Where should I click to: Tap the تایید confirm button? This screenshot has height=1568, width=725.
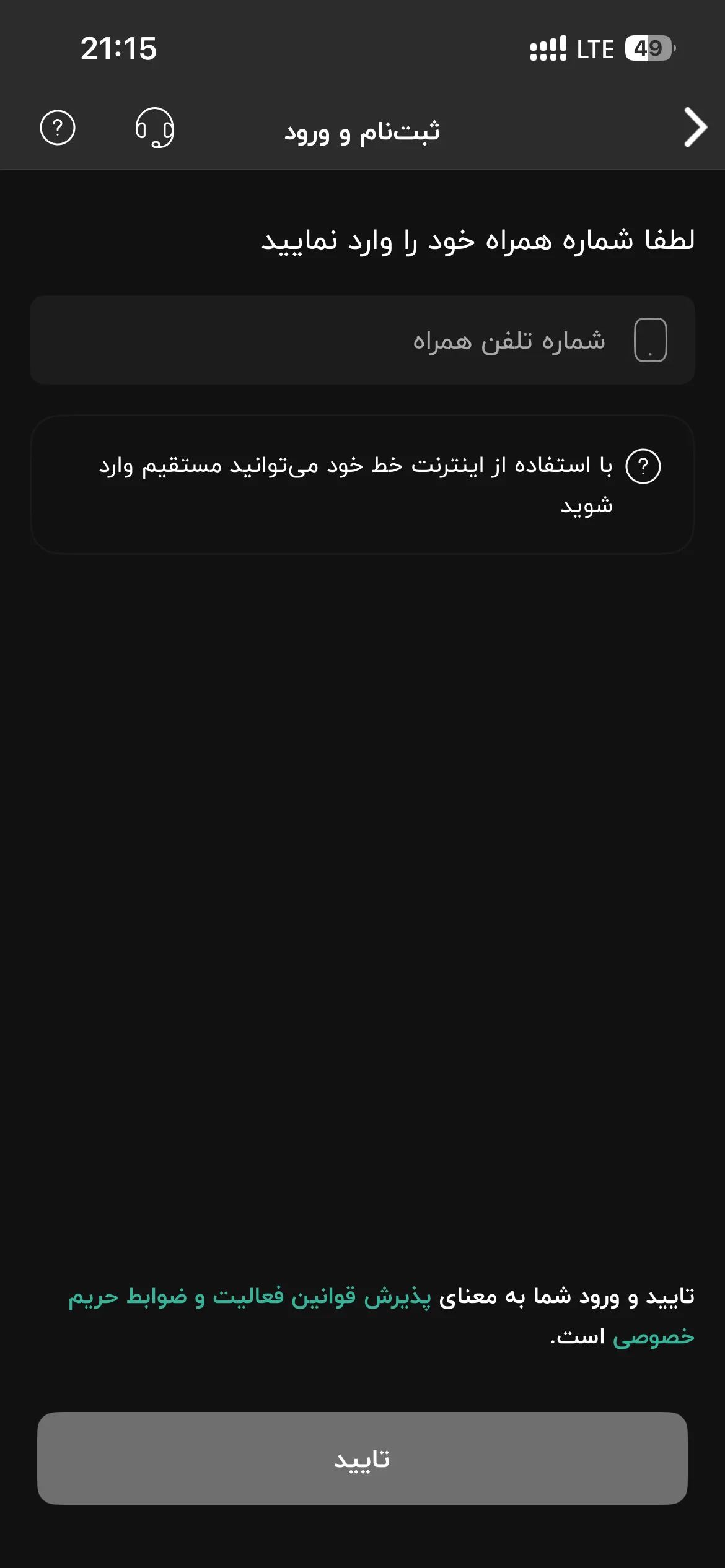(x=362, y=1458)
